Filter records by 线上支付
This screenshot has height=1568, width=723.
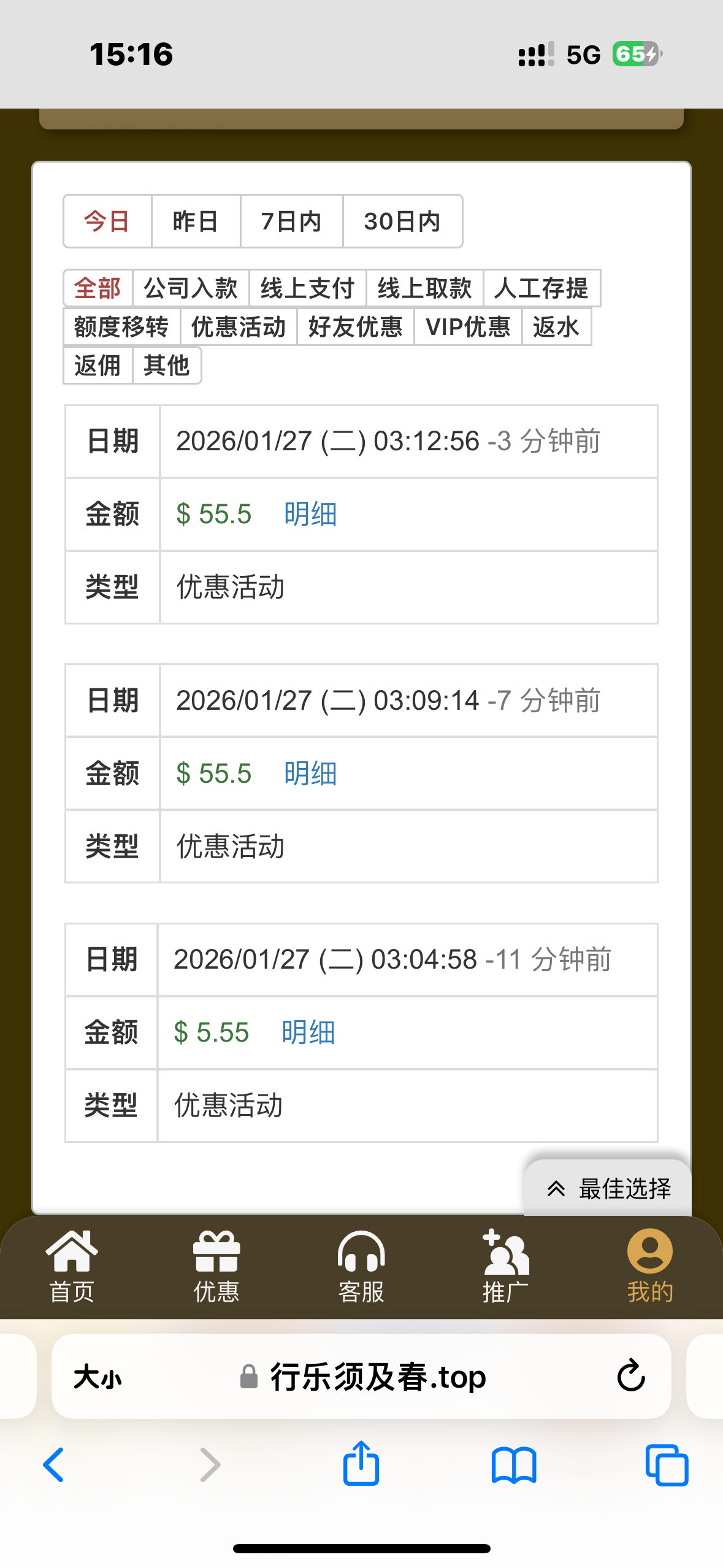(307, 288)
